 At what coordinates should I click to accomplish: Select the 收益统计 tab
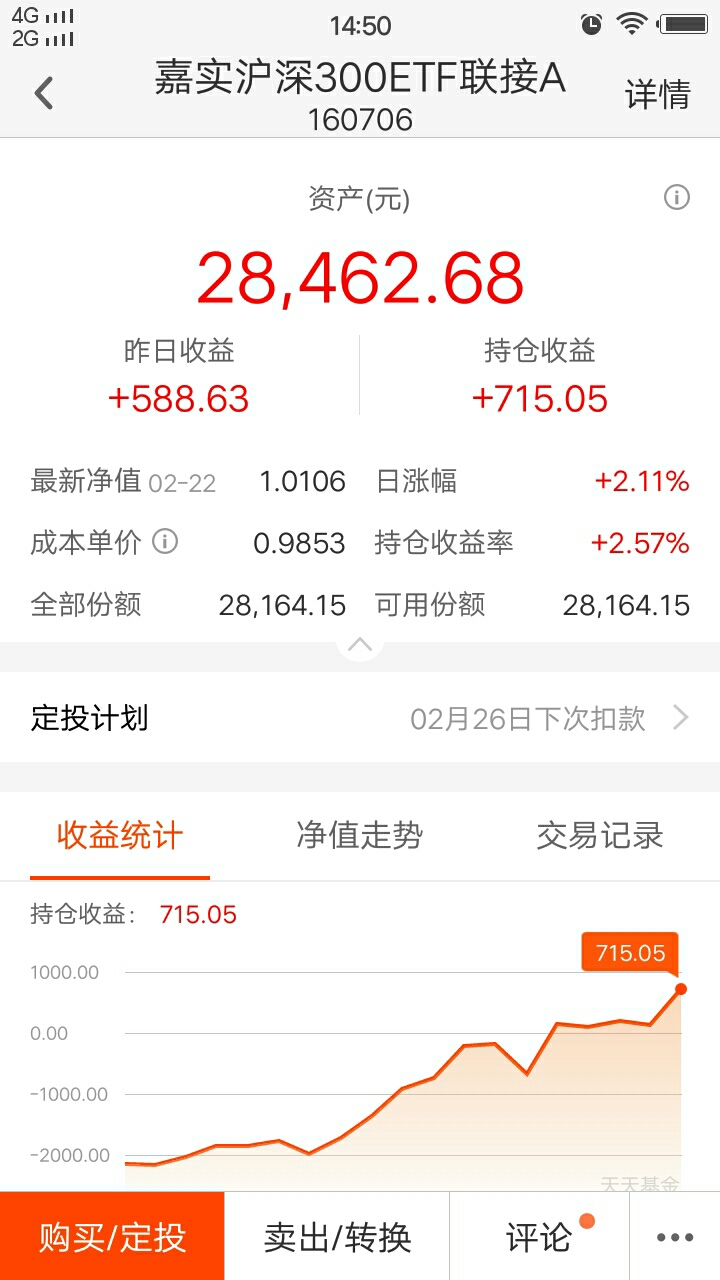120,836
